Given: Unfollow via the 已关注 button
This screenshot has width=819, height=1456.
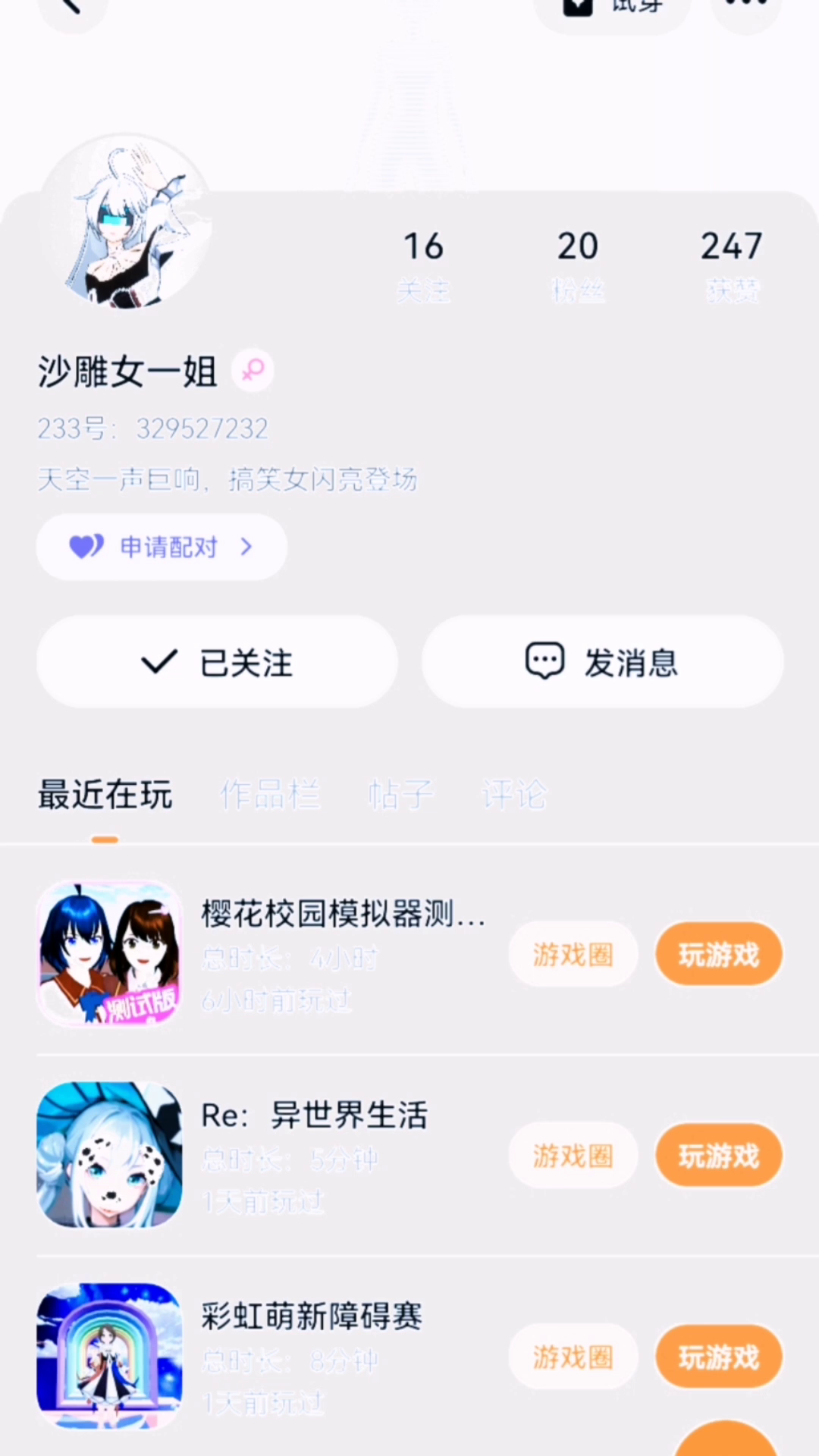Looking at the screenshot, I should point(217,662).
